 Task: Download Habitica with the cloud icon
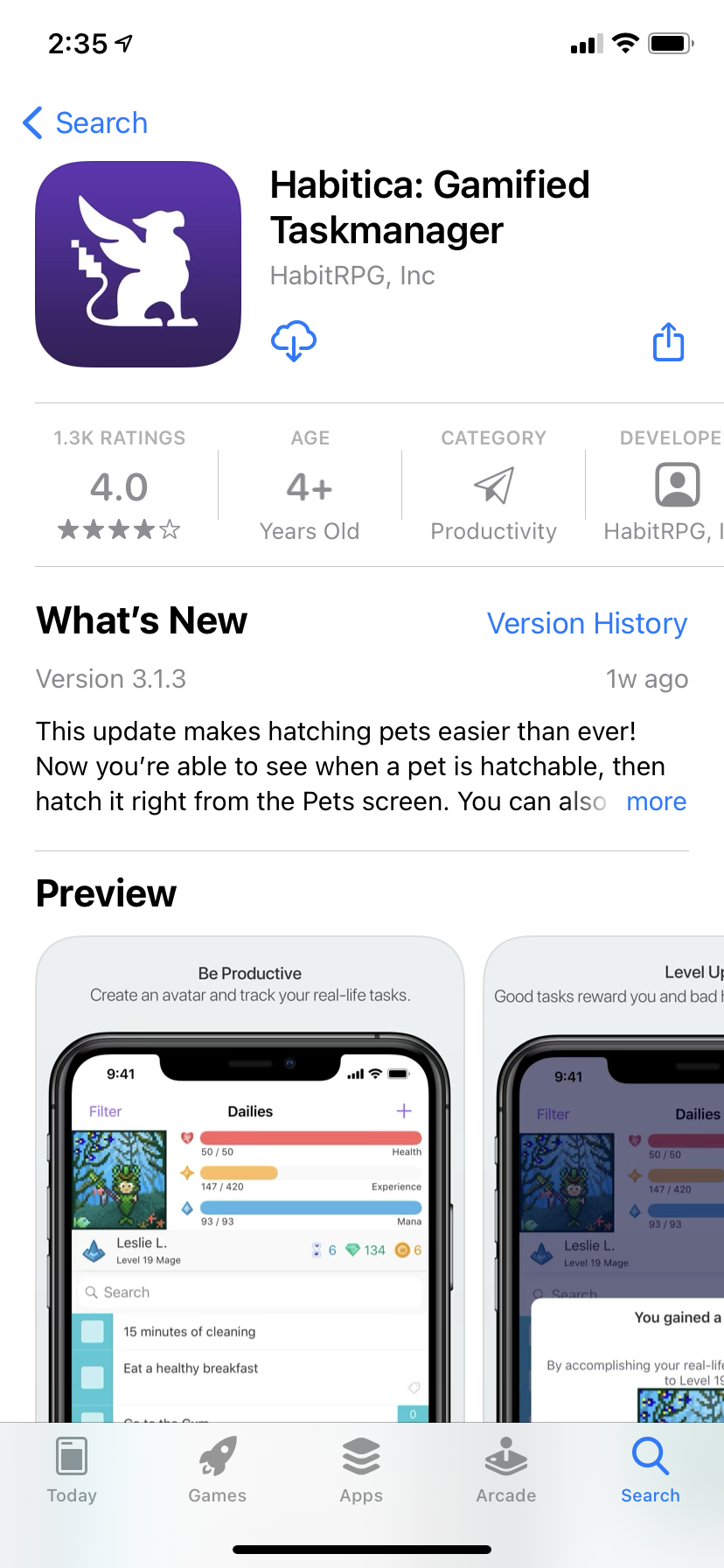tap(294, 340)
